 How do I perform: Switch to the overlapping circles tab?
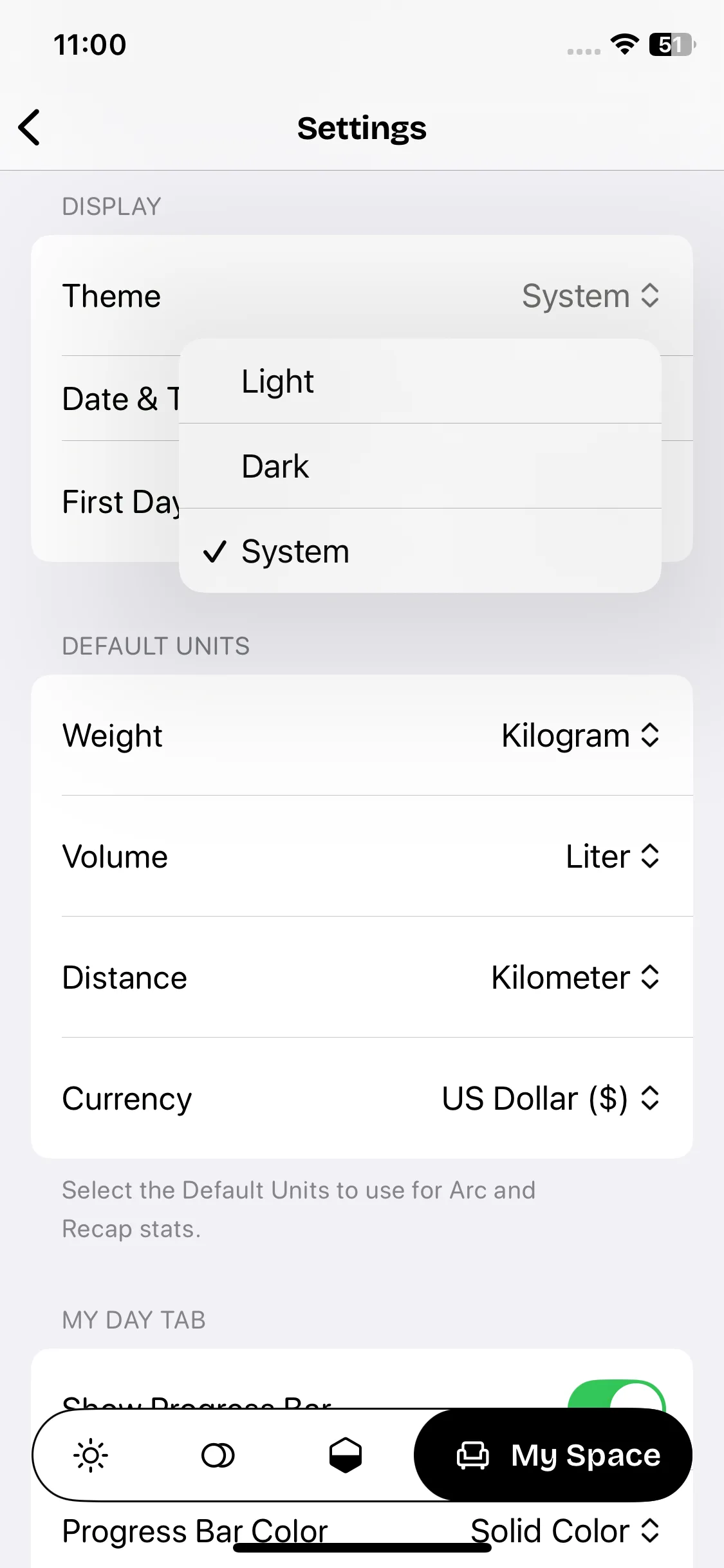point(218,1455)
